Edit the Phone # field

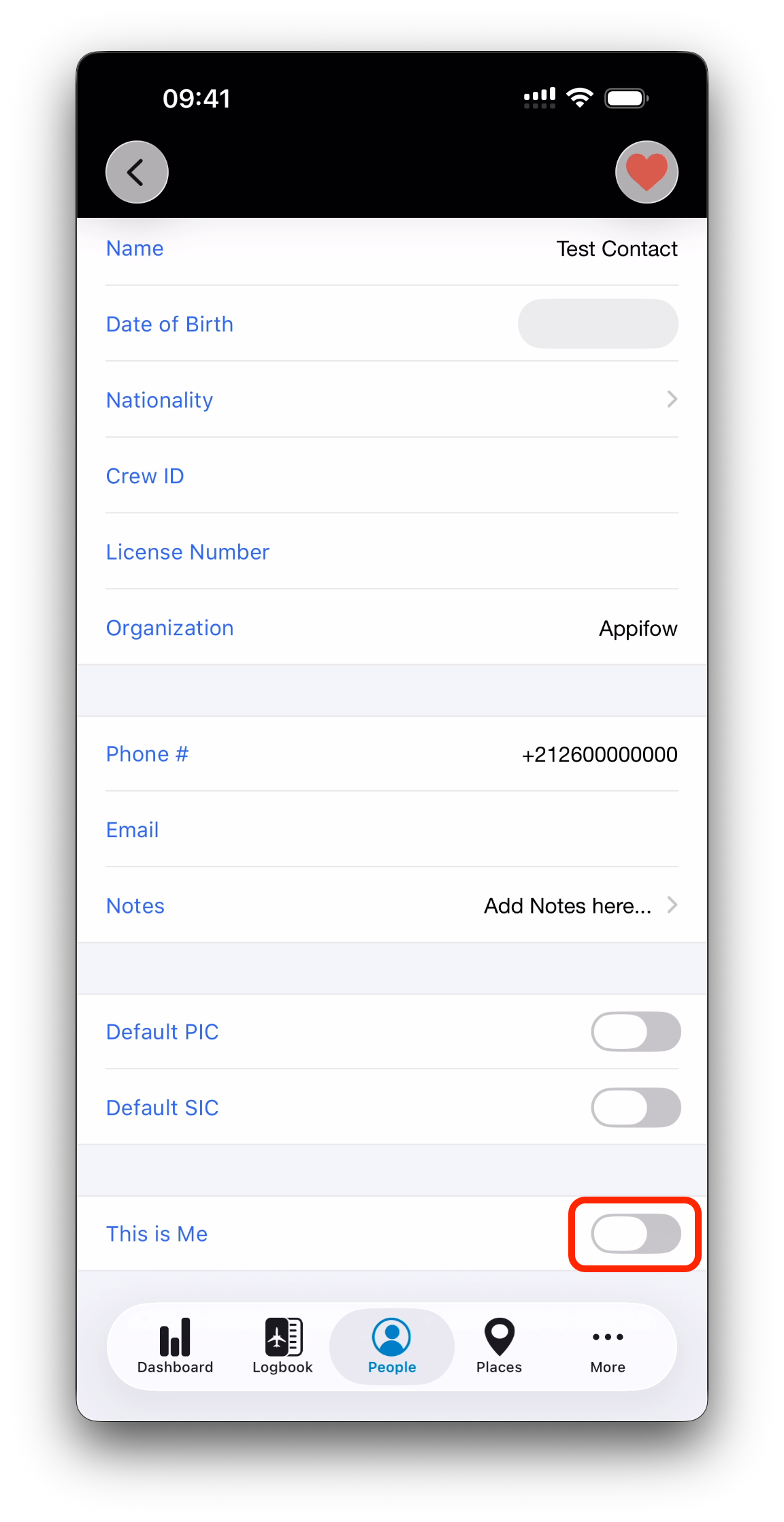coord(392,754)
